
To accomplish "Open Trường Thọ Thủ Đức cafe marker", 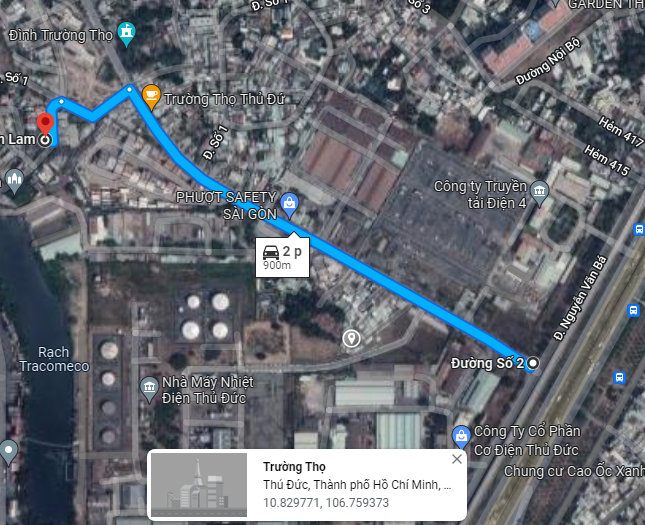I will [151, 97].
